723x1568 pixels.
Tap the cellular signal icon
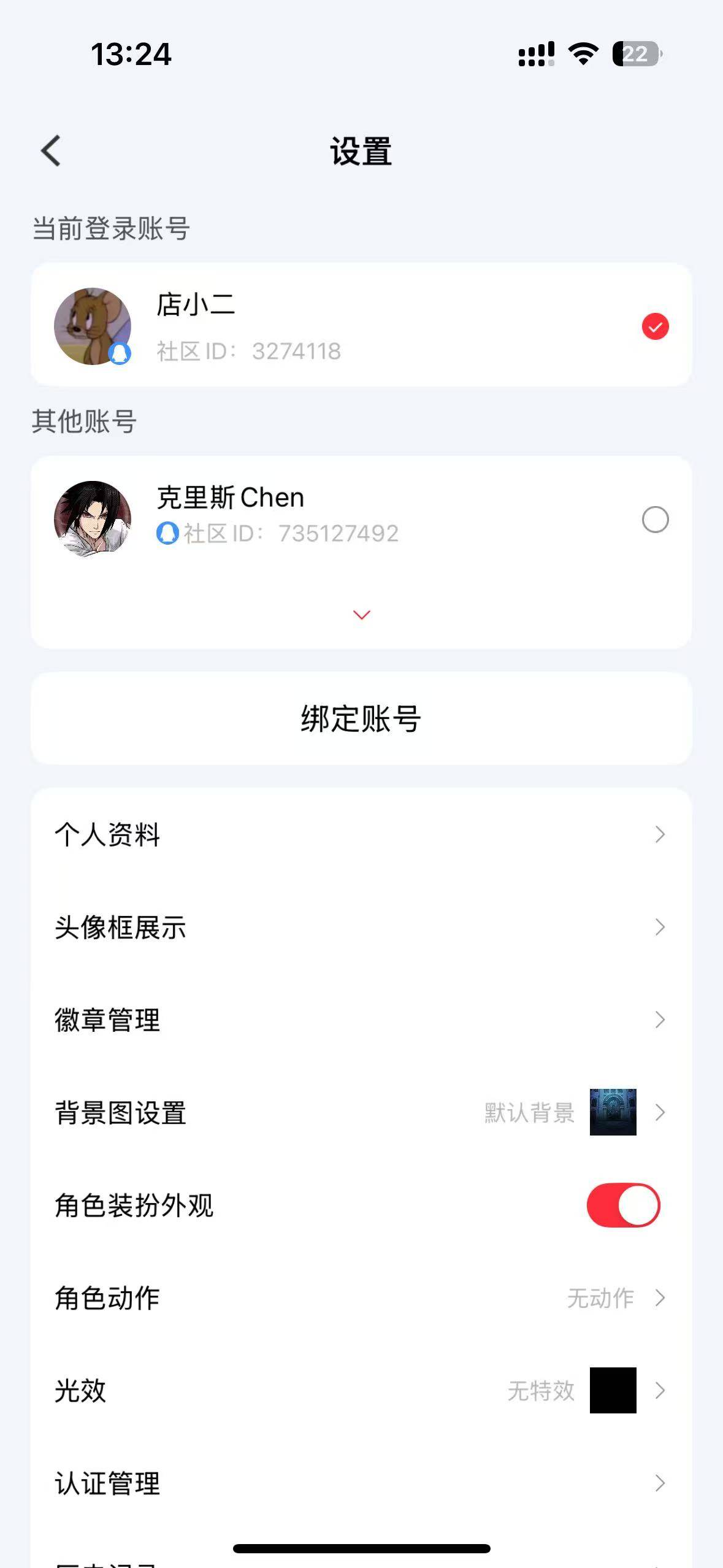[x=535, y=55]
